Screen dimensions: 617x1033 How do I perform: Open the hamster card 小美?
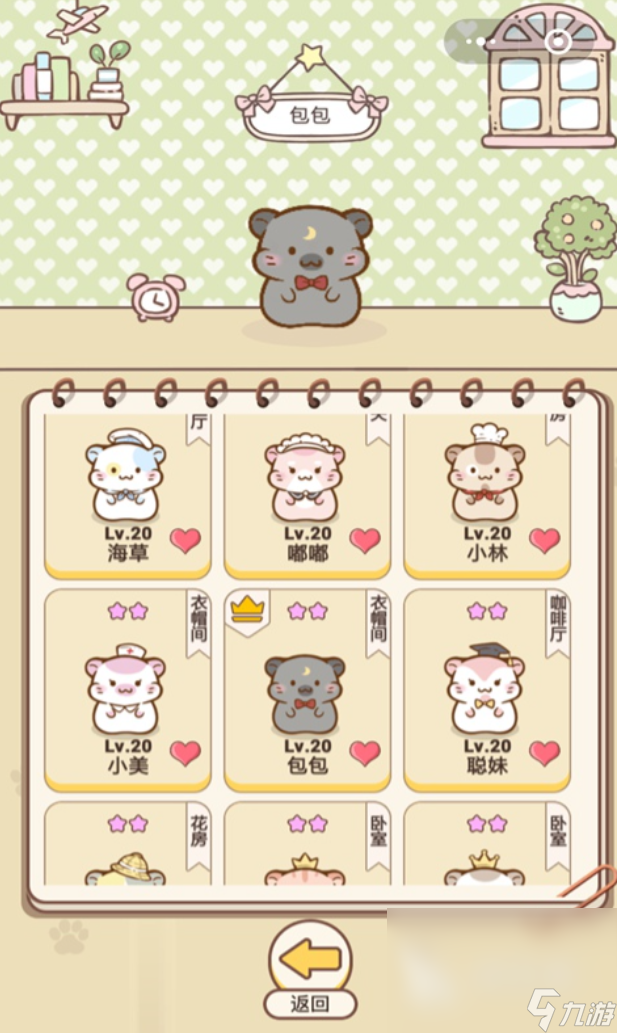(x=127, y=690)
